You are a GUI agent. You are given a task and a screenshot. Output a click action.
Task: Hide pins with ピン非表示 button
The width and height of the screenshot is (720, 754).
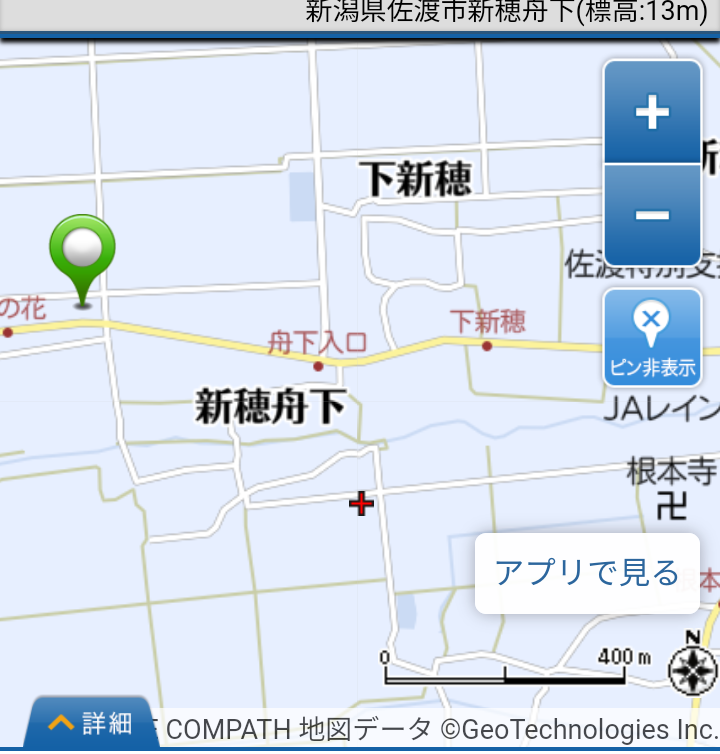[652, 337]
